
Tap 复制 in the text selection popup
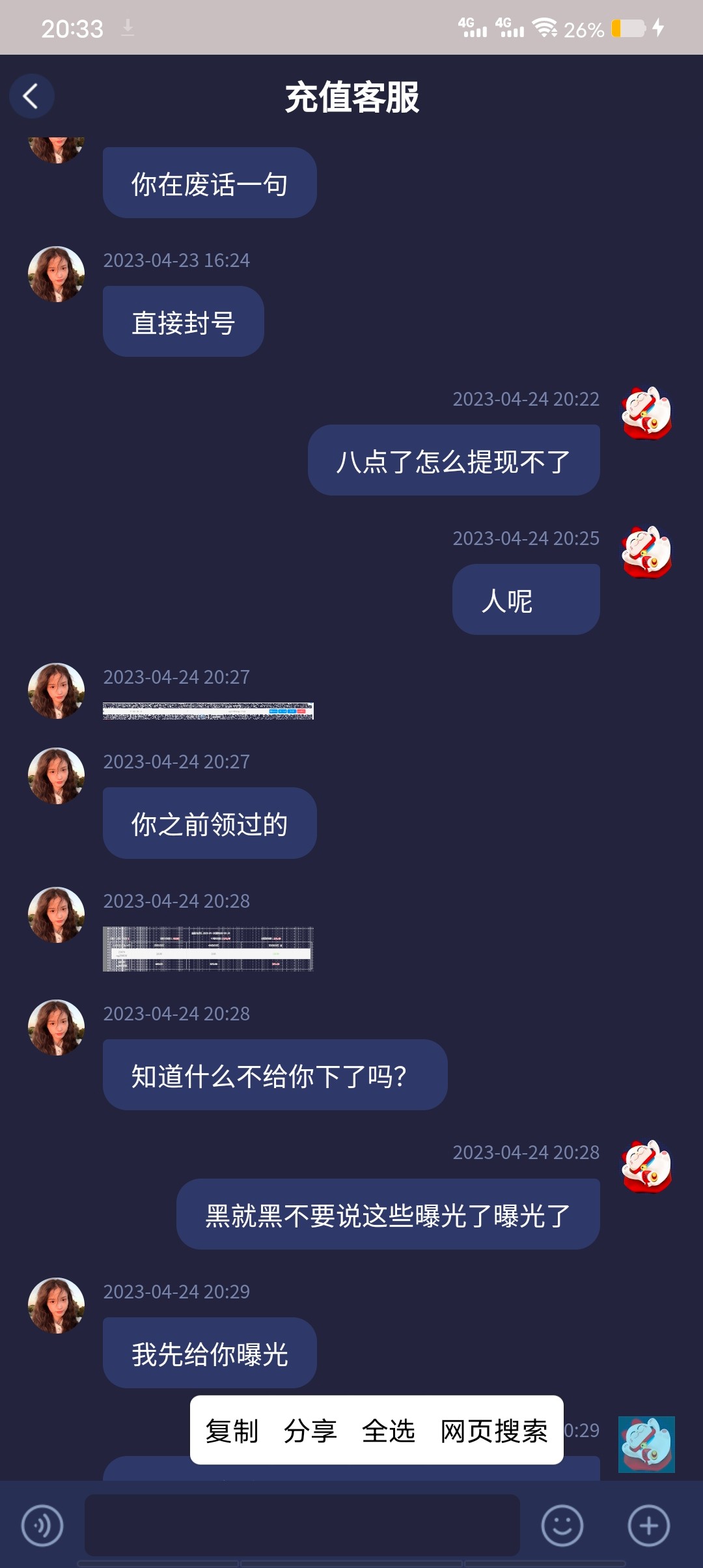[232, 1431]
